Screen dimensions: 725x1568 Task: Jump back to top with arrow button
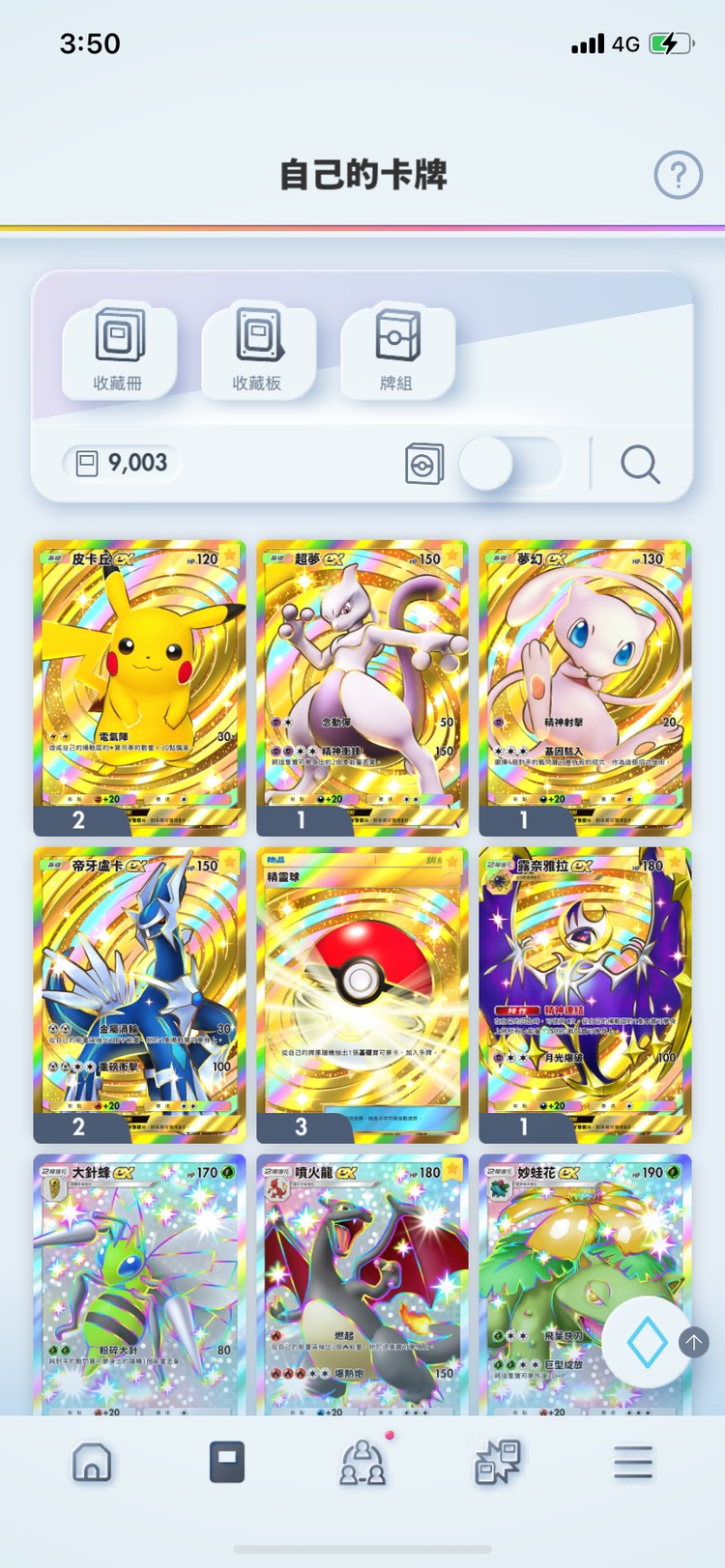[x=694, y=1342]
